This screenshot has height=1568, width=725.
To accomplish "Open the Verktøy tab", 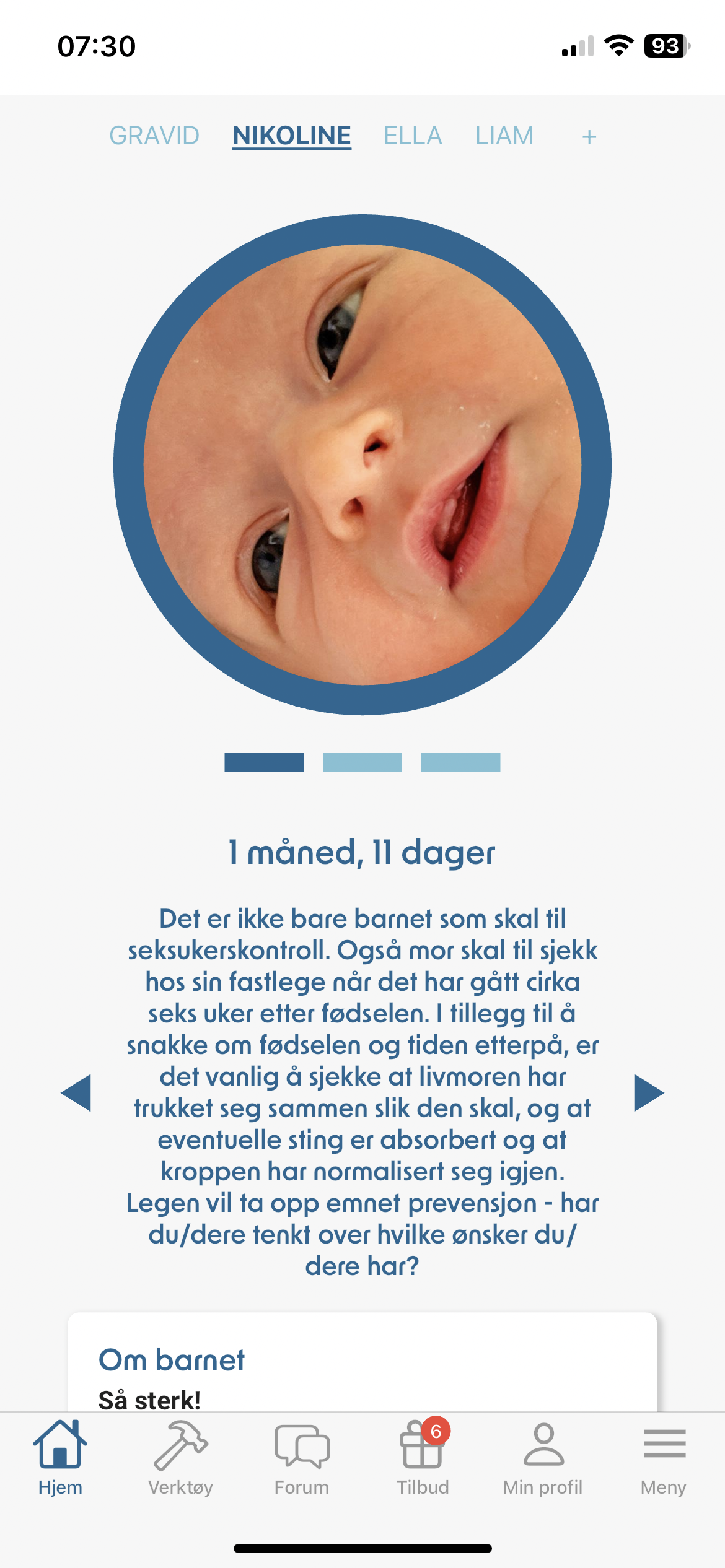I will 180,1458.
